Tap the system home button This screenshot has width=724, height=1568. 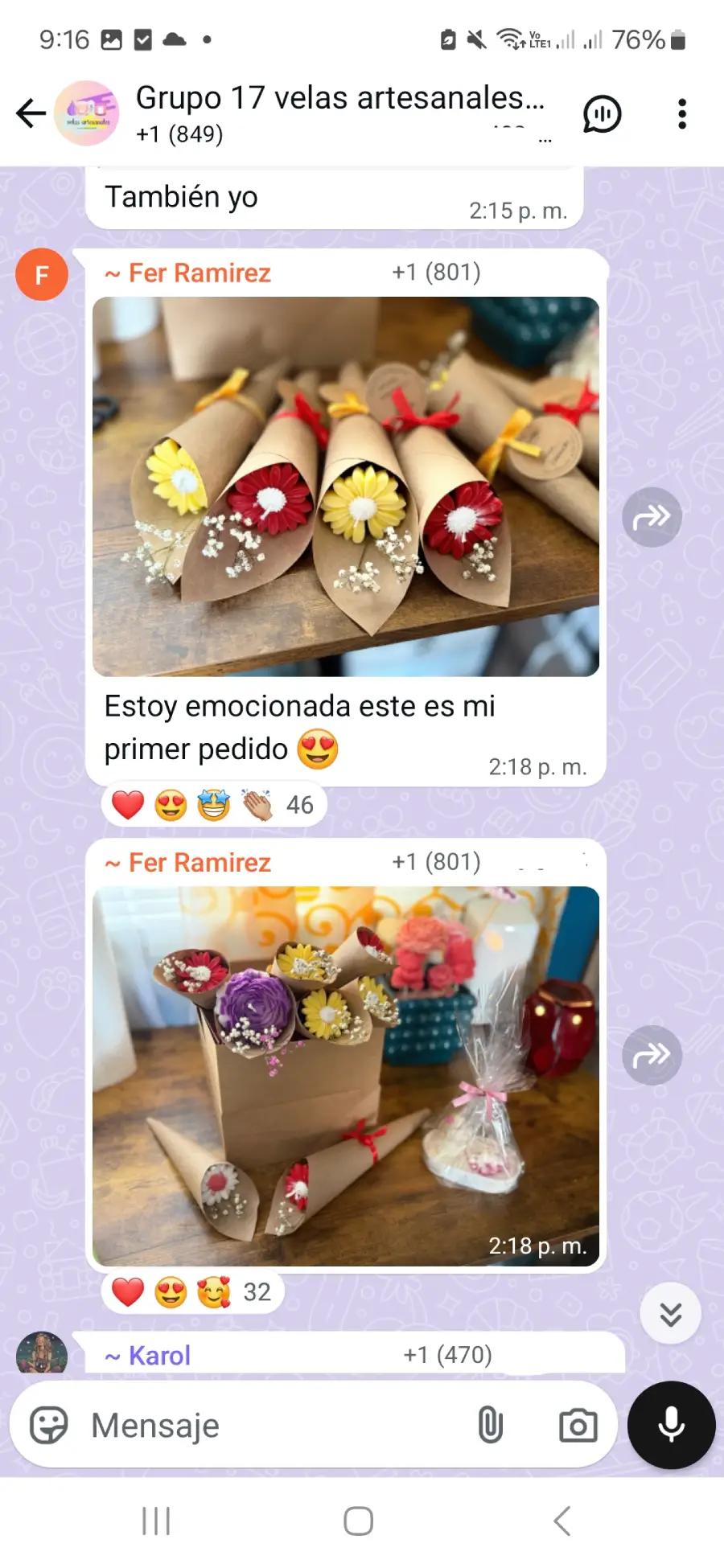click(358, 1521)
